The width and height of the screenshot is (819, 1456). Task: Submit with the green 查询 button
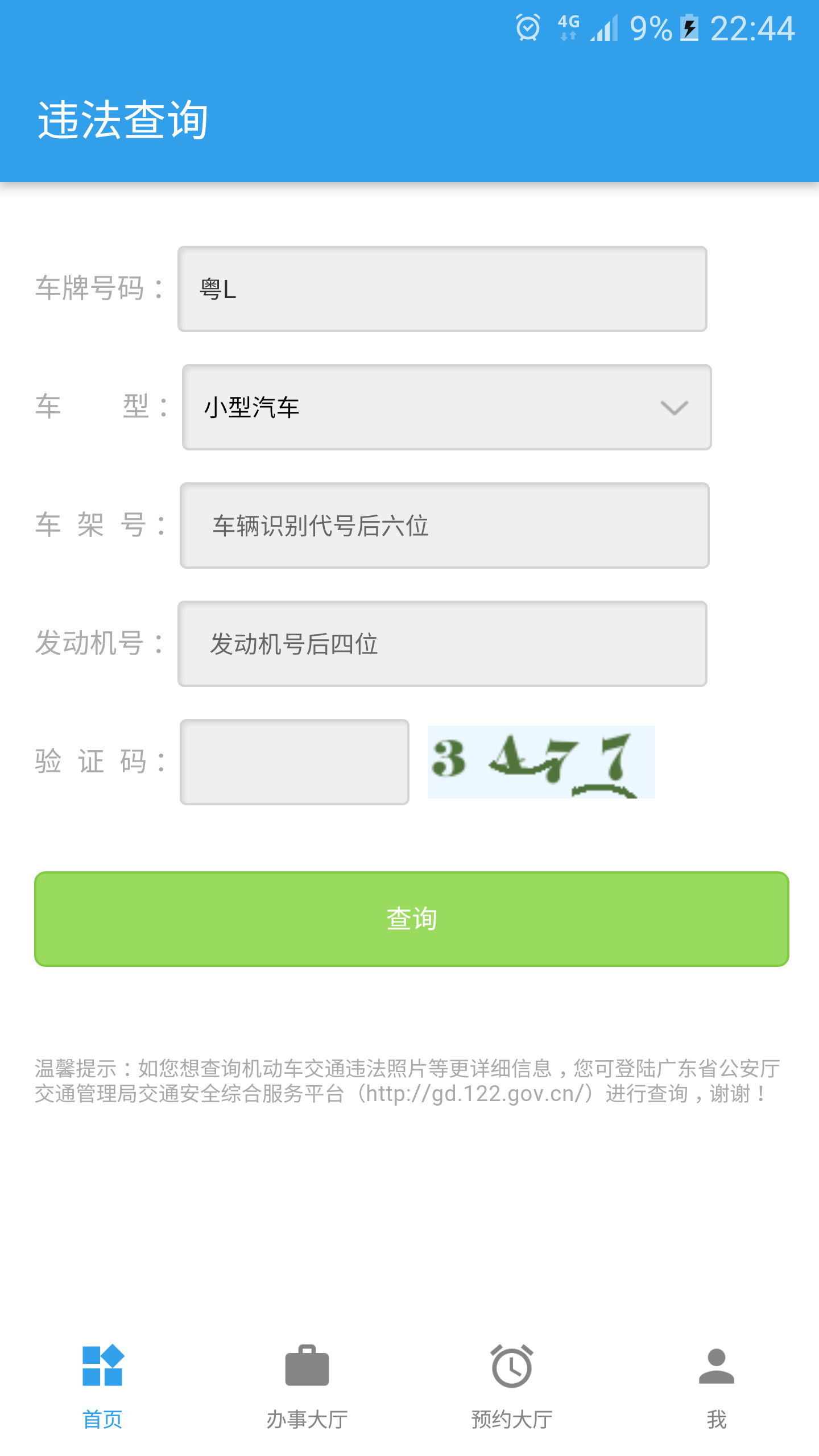click(x=411, y=919)
